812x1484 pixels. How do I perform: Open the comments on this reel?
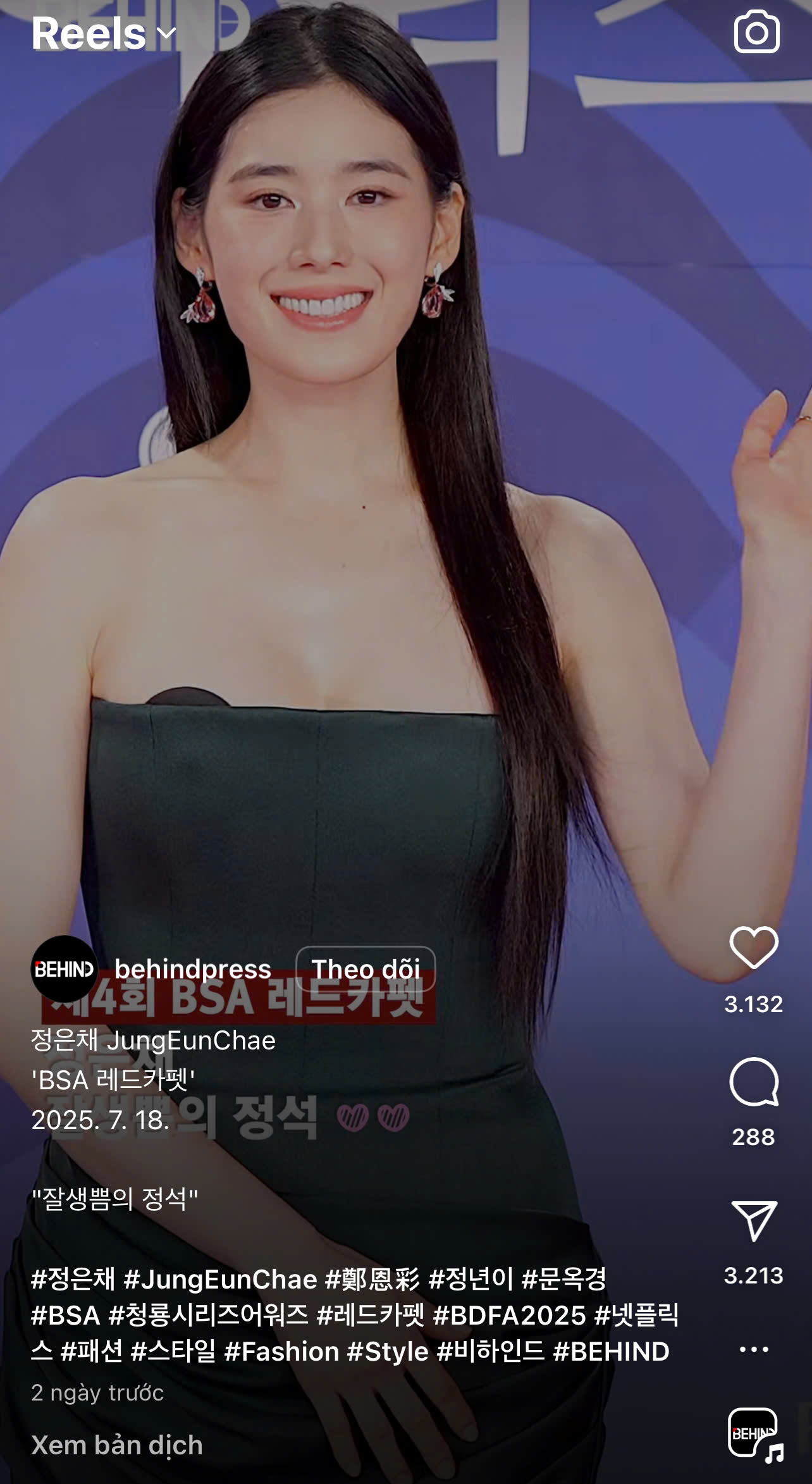pyautogui.click(x=753, y=1082)
